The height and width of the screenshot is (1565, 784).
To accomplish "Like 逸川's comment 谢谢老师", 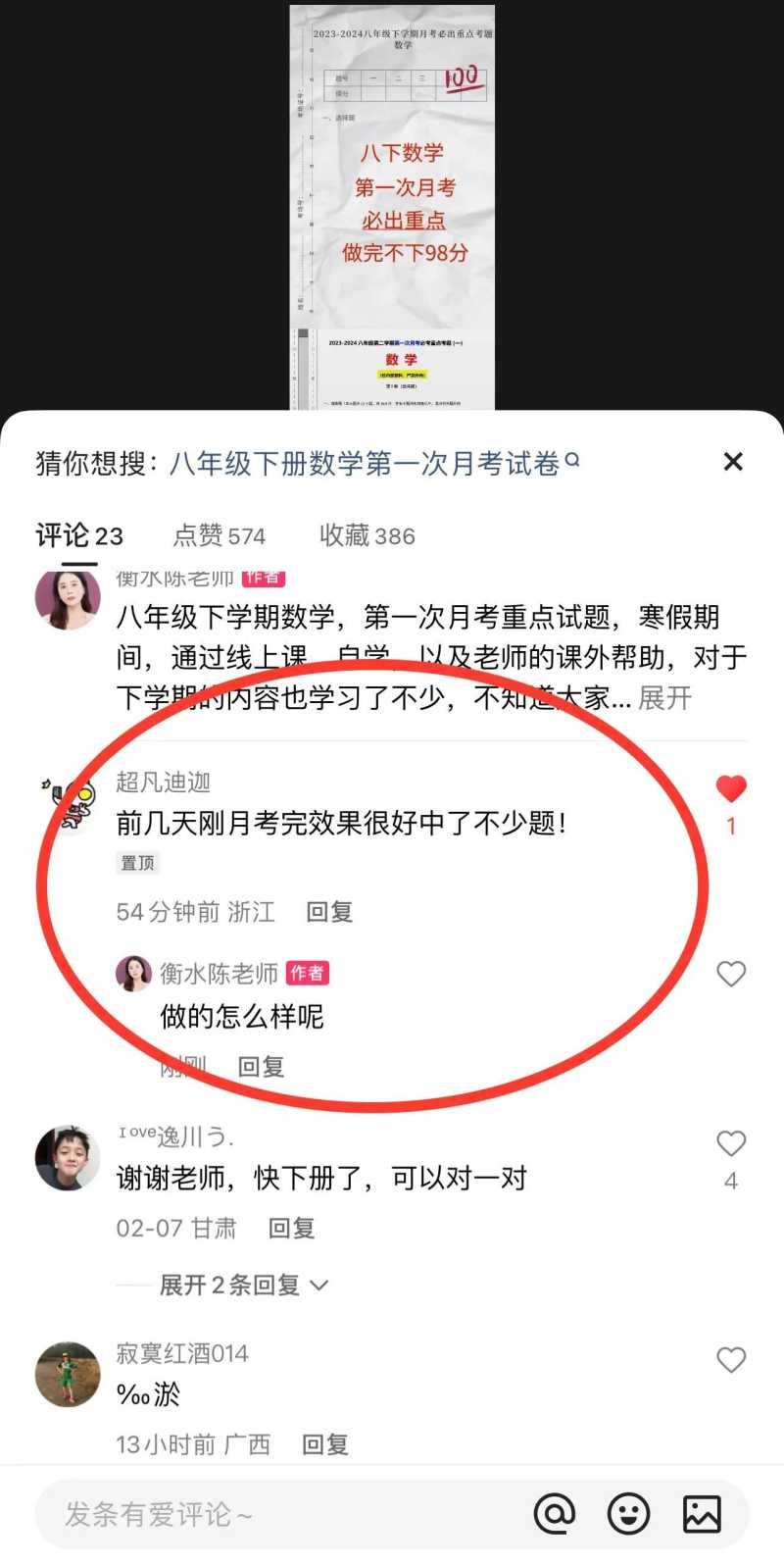I will pos(730,1144).
